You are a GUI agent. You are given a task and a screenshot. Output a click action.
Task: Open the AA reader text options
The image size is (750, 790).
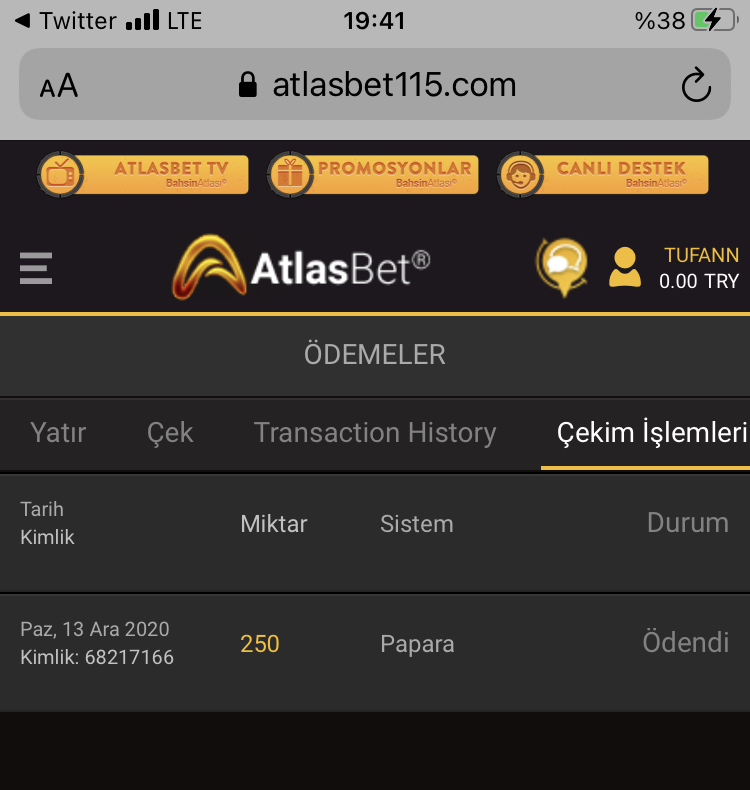pos(59,86)
